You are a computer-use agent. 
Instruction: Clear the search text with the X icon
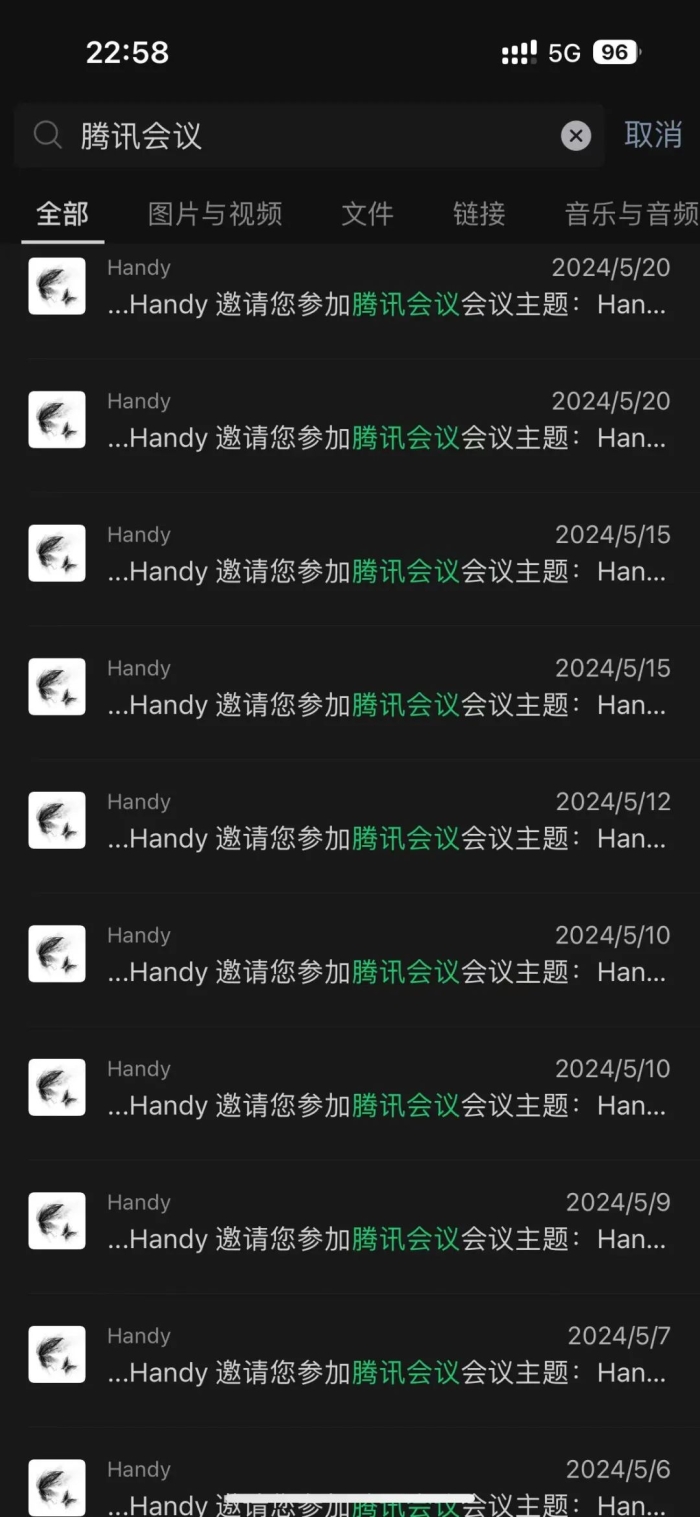coord(576,136)
